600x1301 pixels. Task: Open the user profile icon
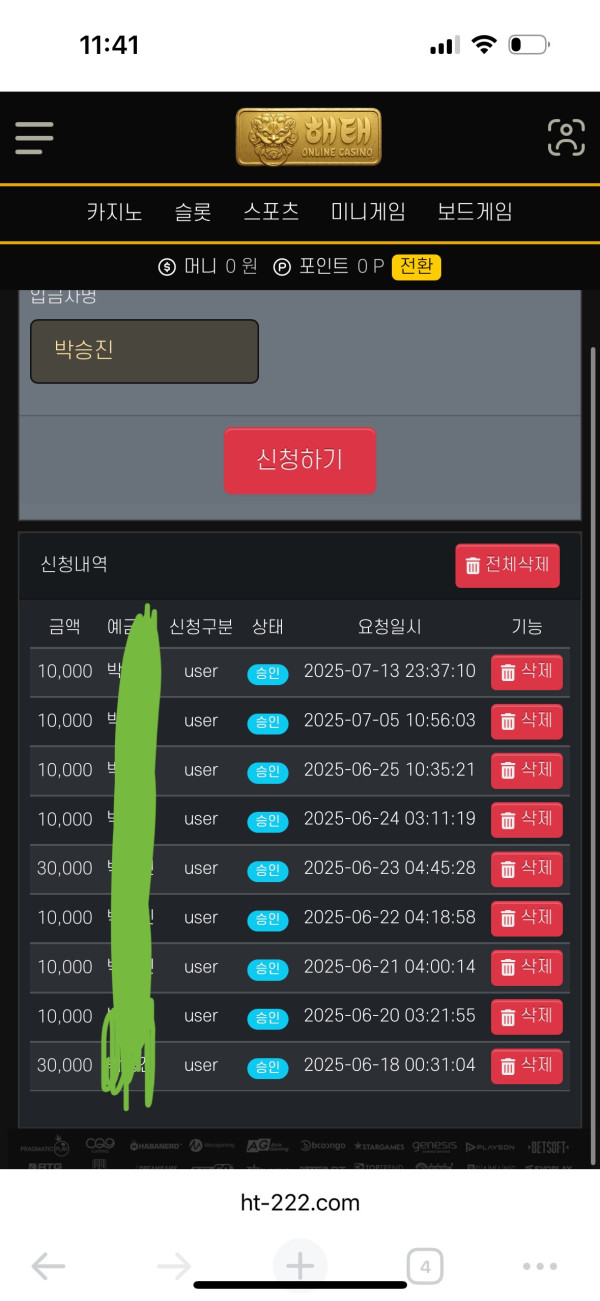pos(566,138)
